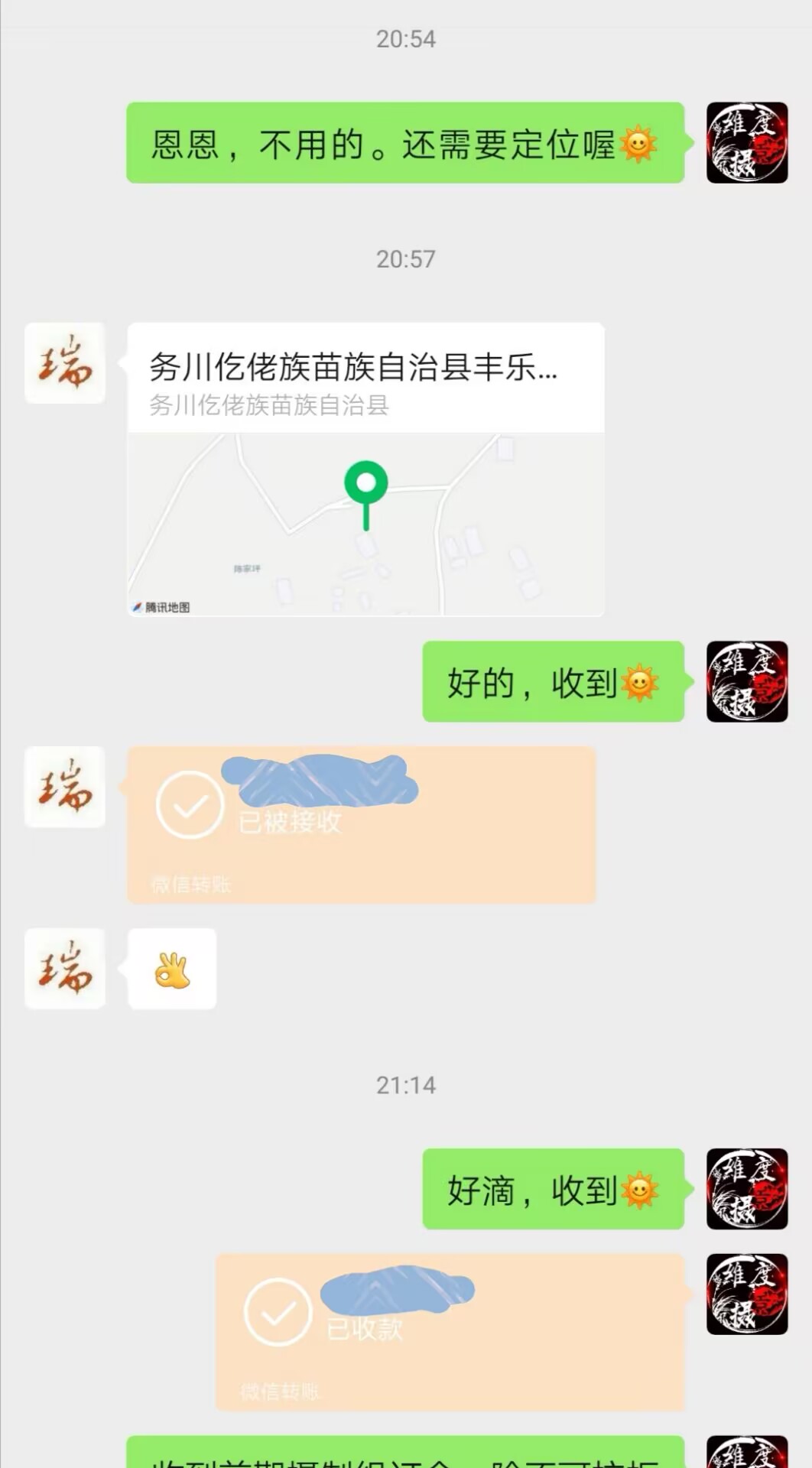Tap the sender avatar beside 恩恩，不用的 message
812x1468 pixels.
[746, 143]
